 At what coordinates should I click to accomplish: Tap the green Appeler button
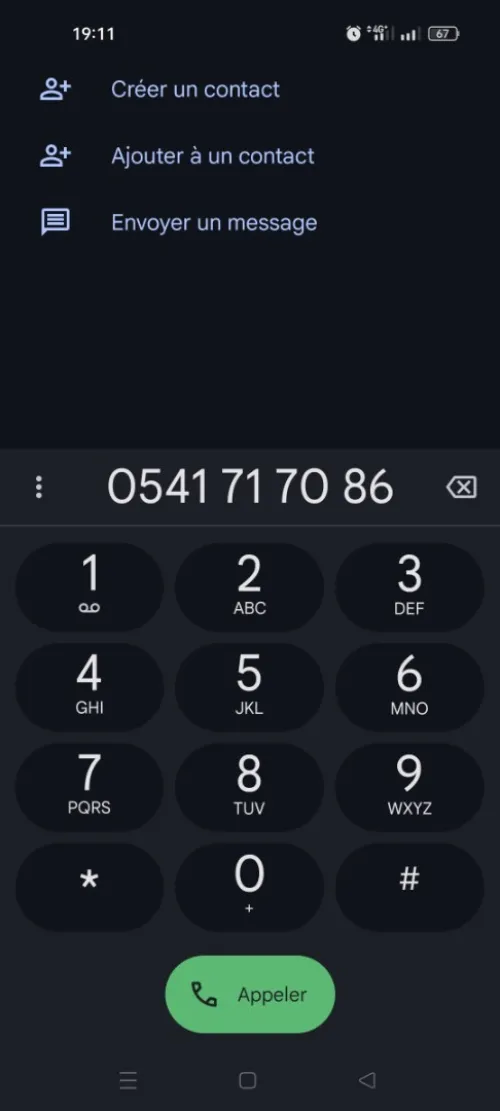tap(250, 994)
